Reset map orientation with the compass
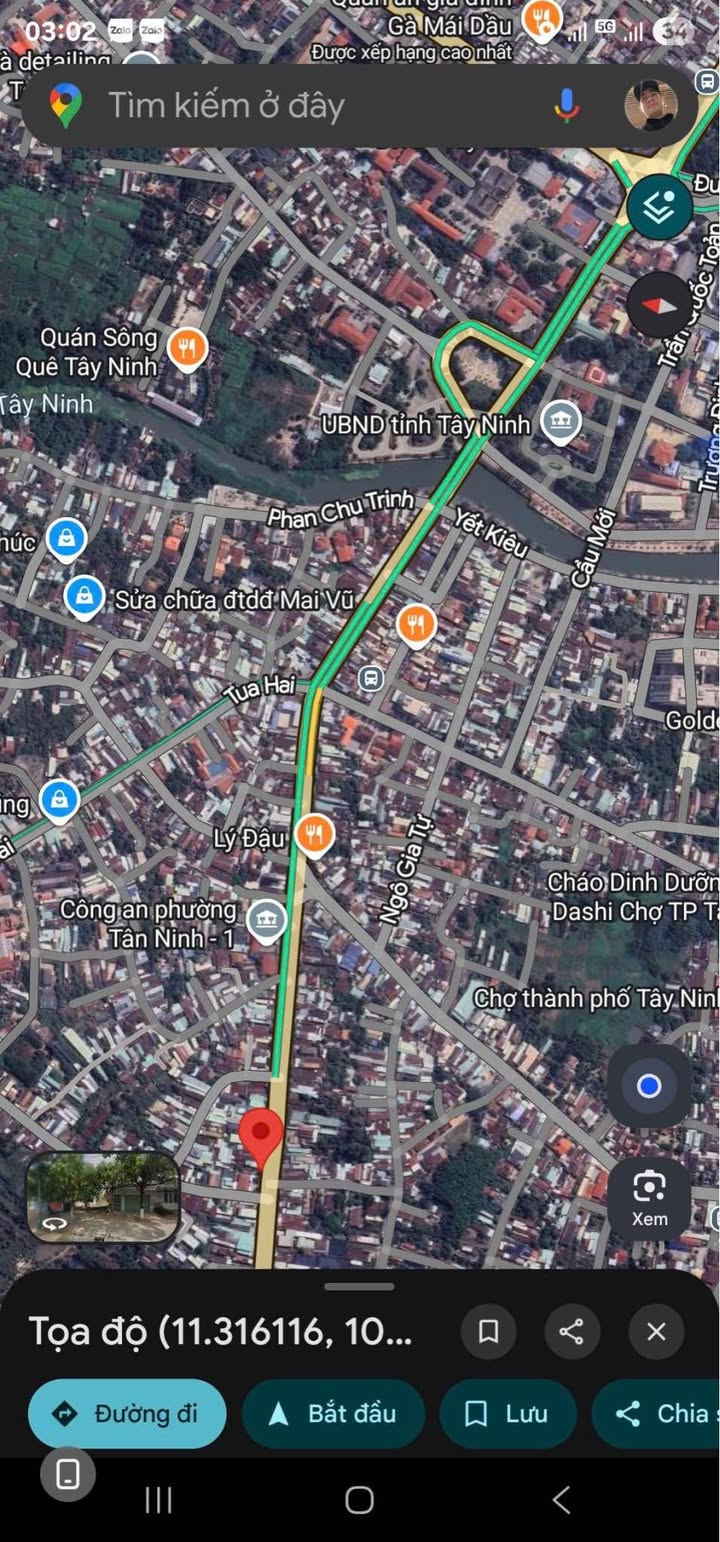720x1542 pixels. click(660, 304)
